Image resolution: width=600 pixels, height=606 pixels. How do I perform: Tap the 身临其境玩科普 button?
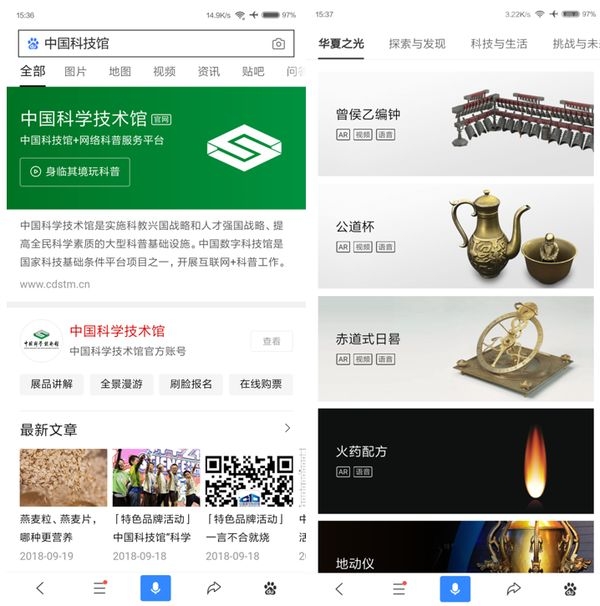(75, 171)
